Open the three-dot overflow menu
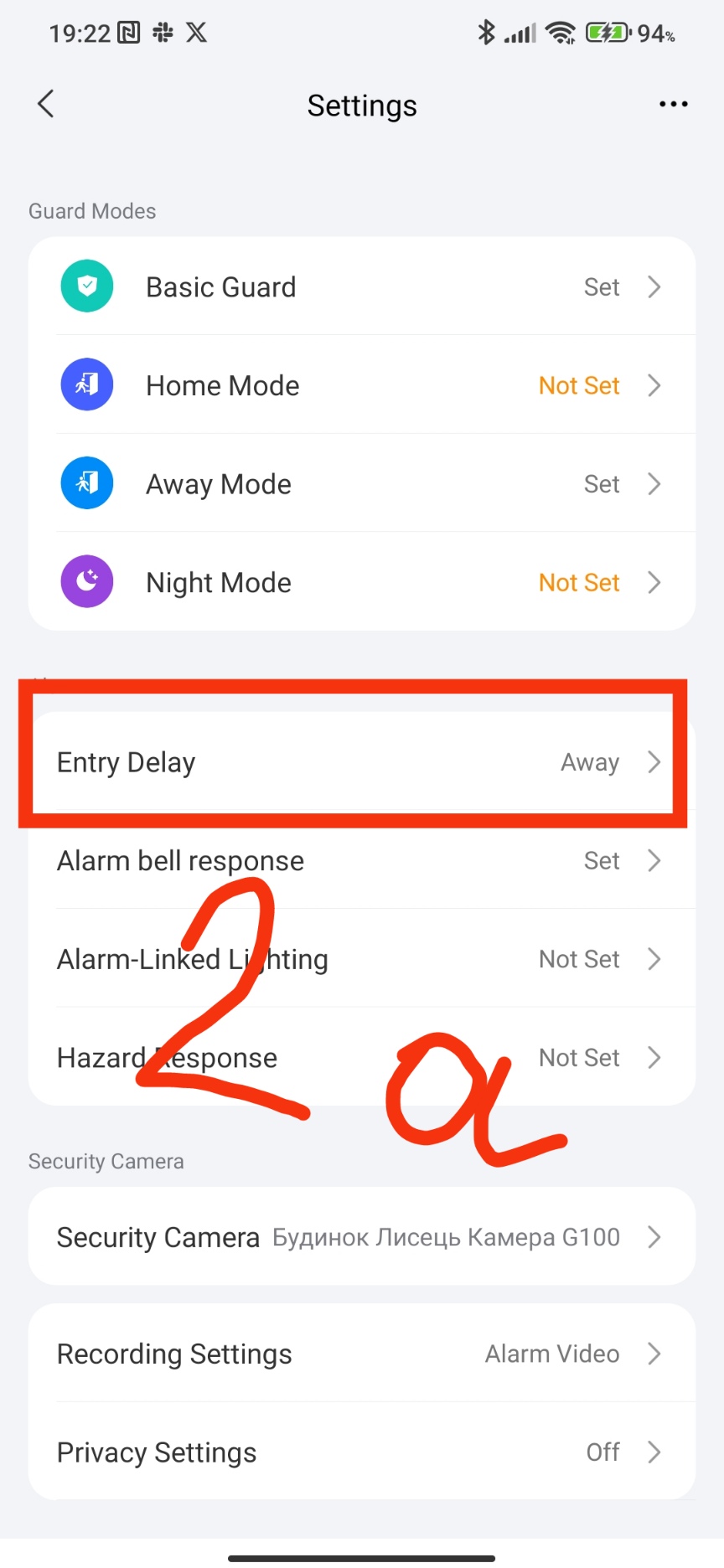724x1568 pixels. click(x=673, y=104)
